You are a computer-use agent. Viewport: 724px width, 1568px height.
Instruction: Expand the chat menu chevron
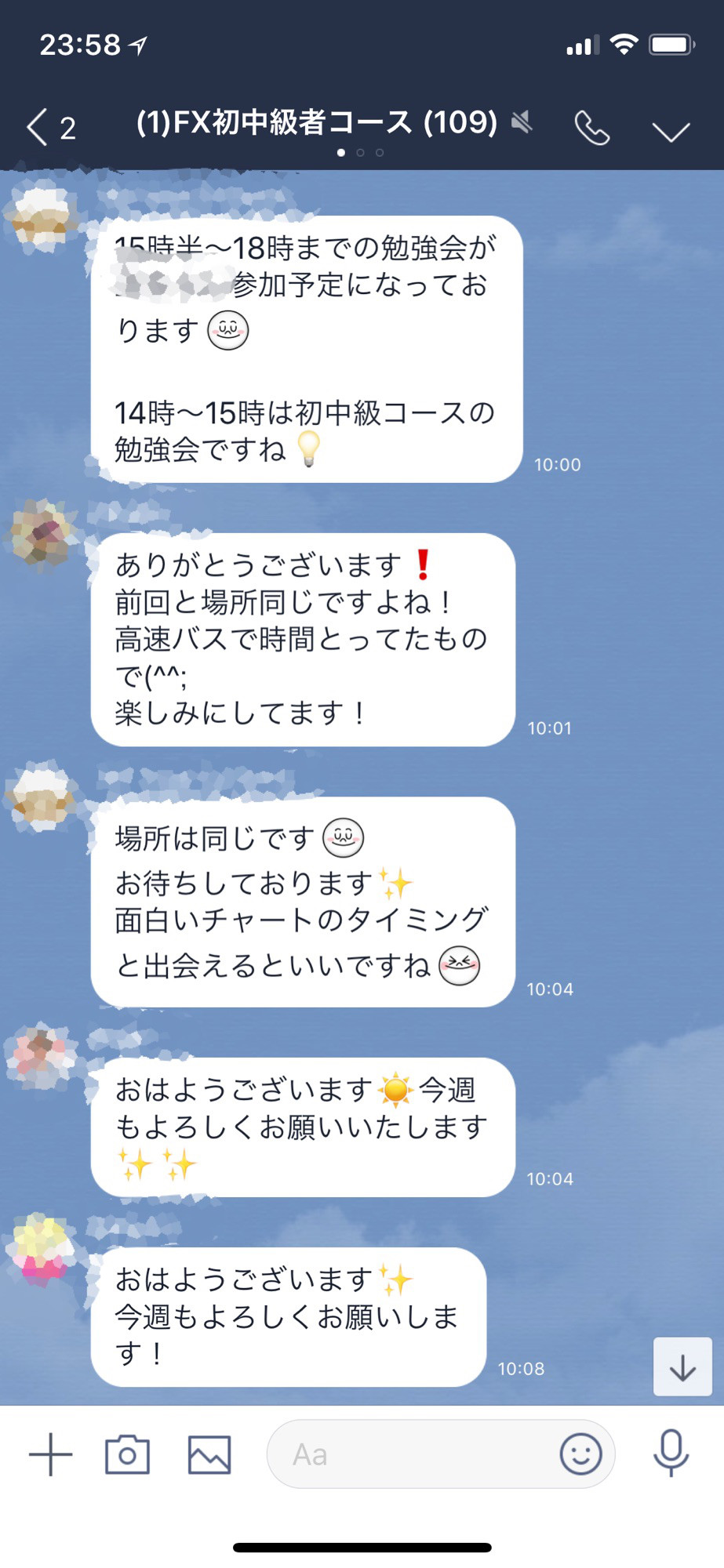click(x=671, y=131)
